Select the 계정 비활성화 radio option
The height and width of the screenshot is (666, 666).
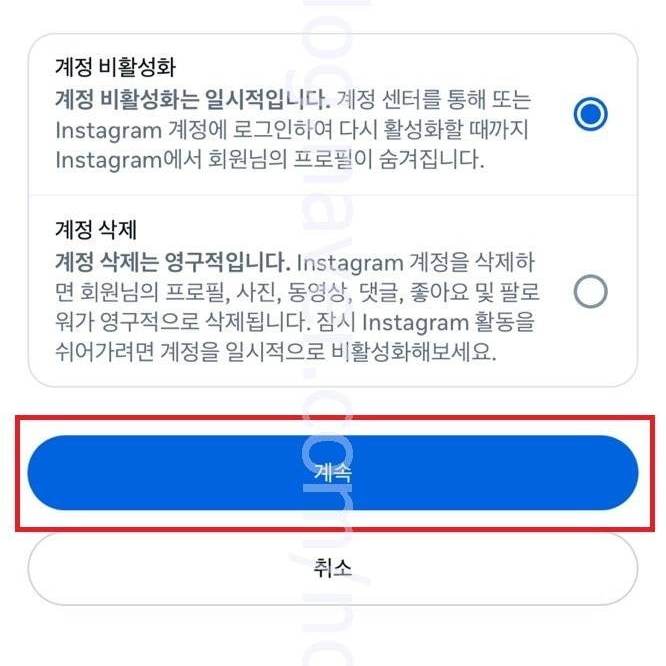(x=591, y=114)
